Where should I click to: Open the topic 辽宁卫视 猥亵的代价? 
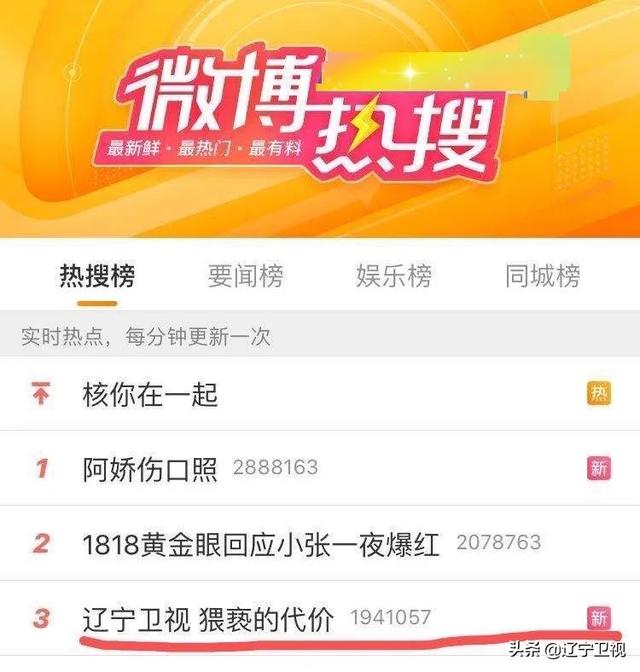click(x=207, y=618)
